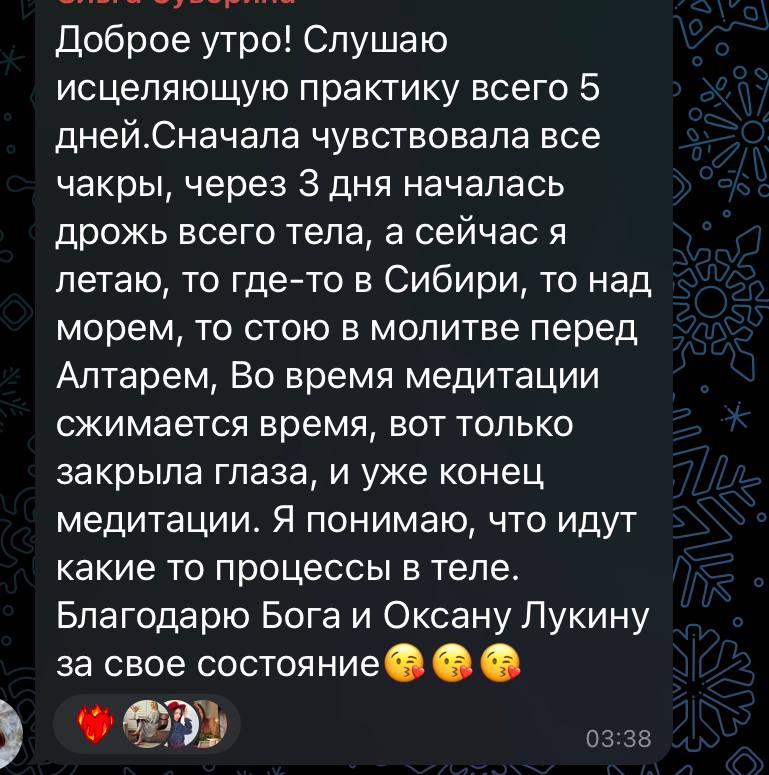Viewport: 769px width, 775px height.
Task: Open the sender's avatar beside the message
Action: point(12,731)
